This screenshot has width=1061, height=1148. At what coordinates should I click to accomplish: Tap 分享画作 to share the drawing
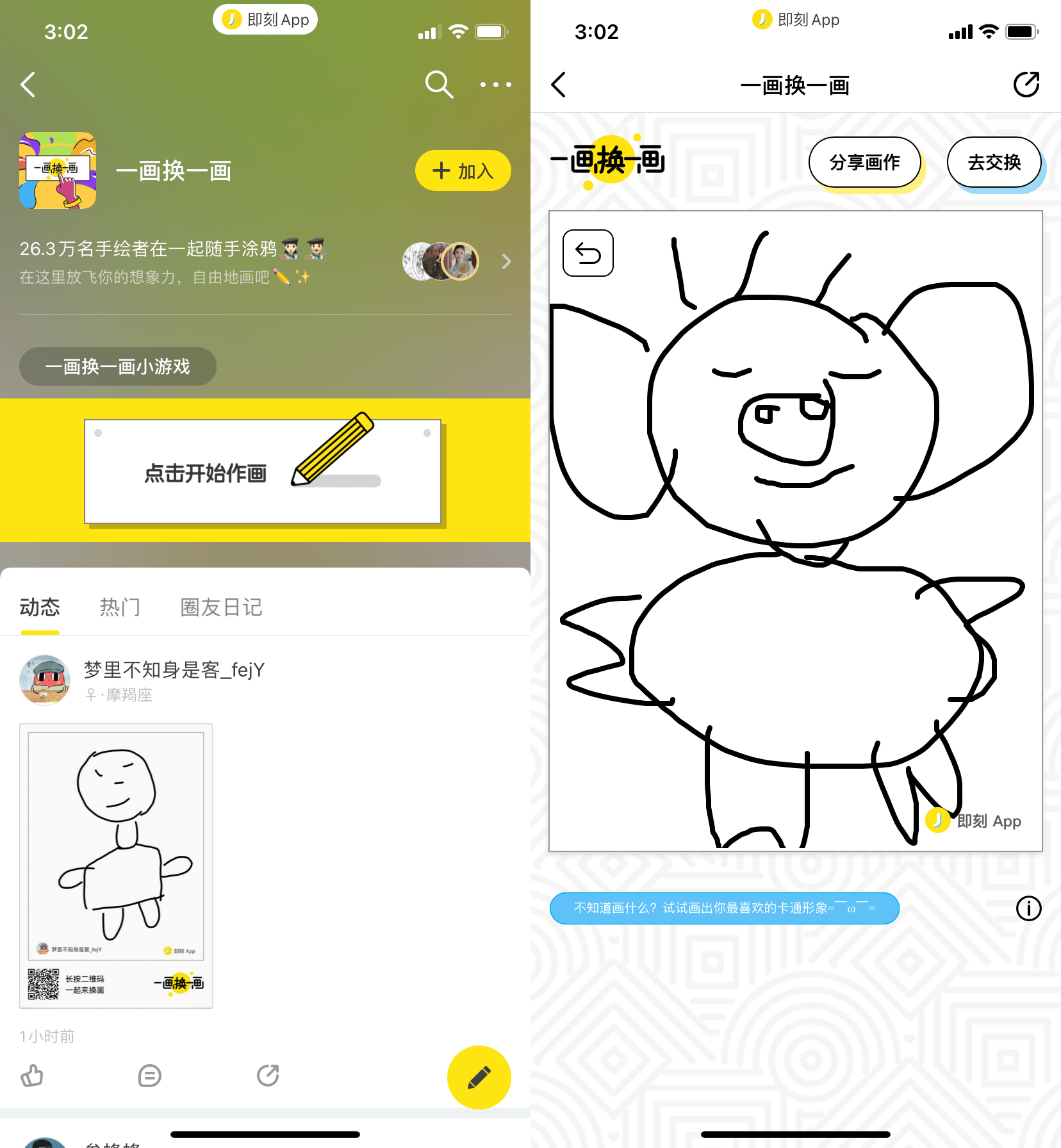coord(864,163)
